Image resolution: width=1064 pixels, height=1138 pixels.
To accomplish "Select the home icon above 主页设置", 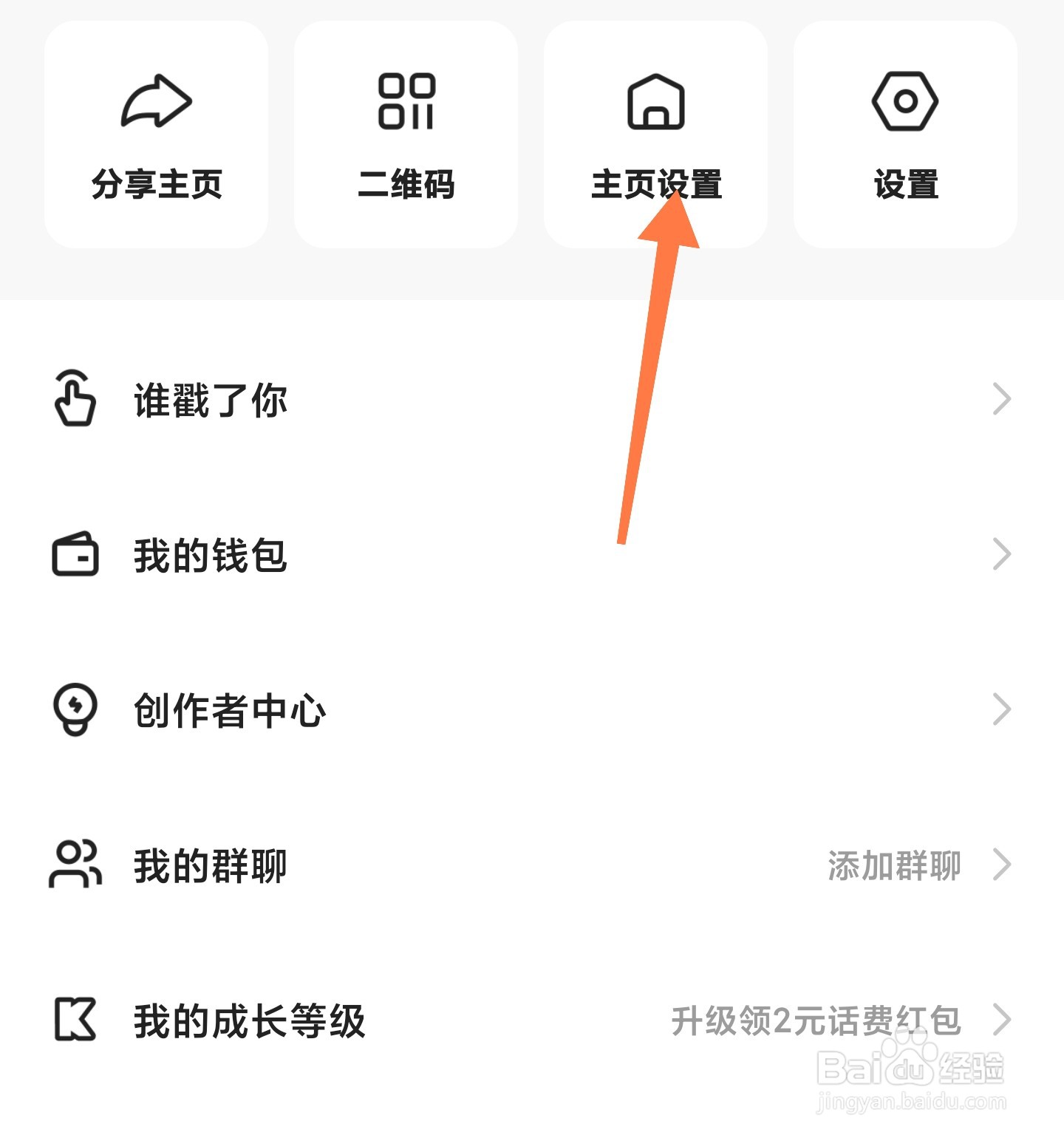I will pyautogui.click(x=656, y=103).
